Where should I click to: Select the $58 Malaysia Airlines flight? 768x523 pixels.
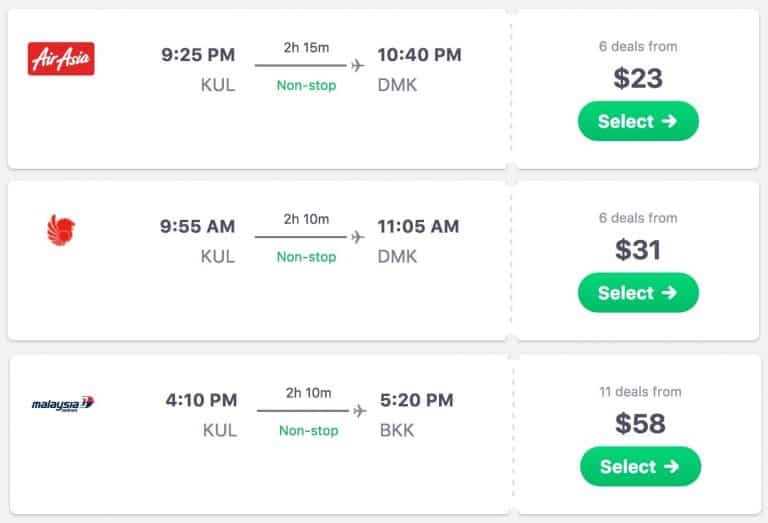pos(639,466)
